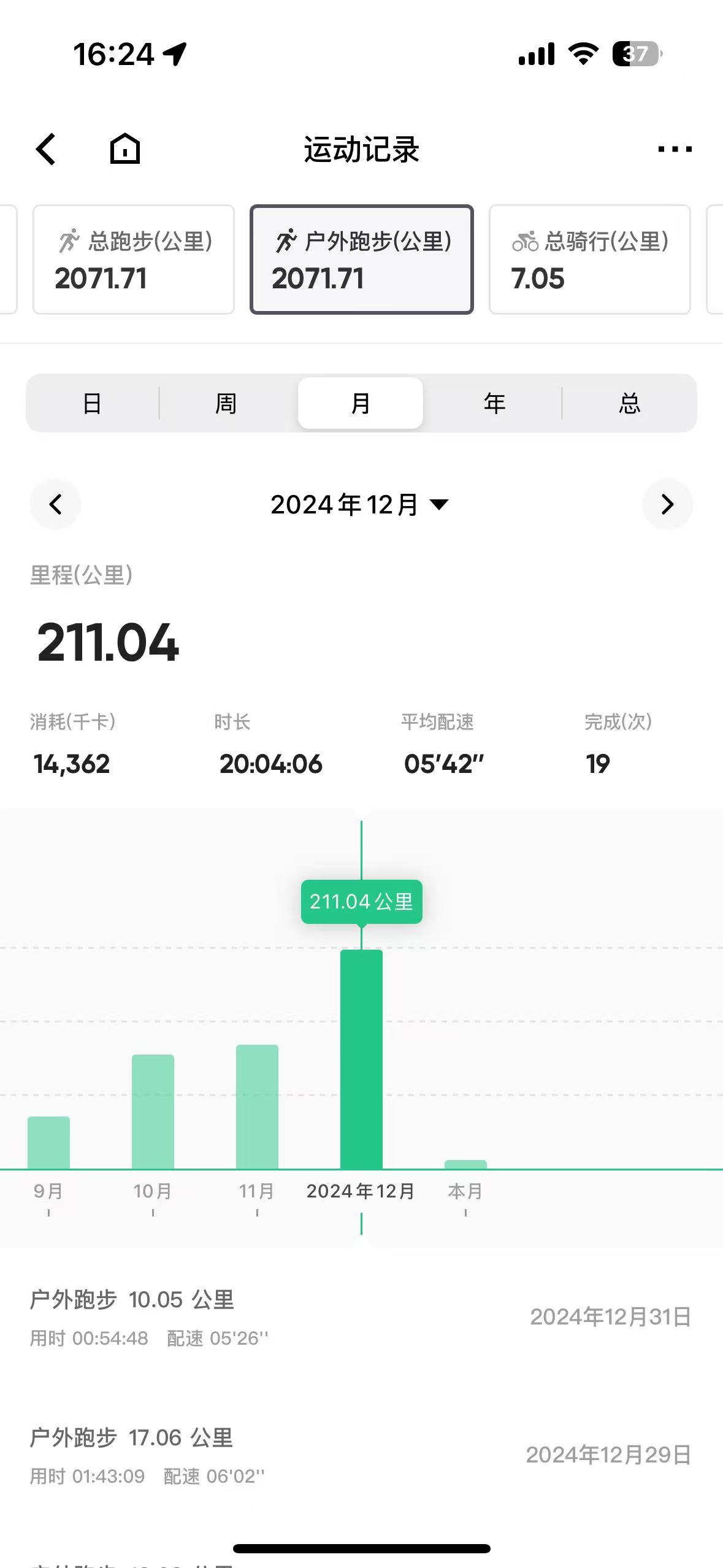The image size is (723, 1568).
Task: Go to the next month
Action: tap(667, 504)
